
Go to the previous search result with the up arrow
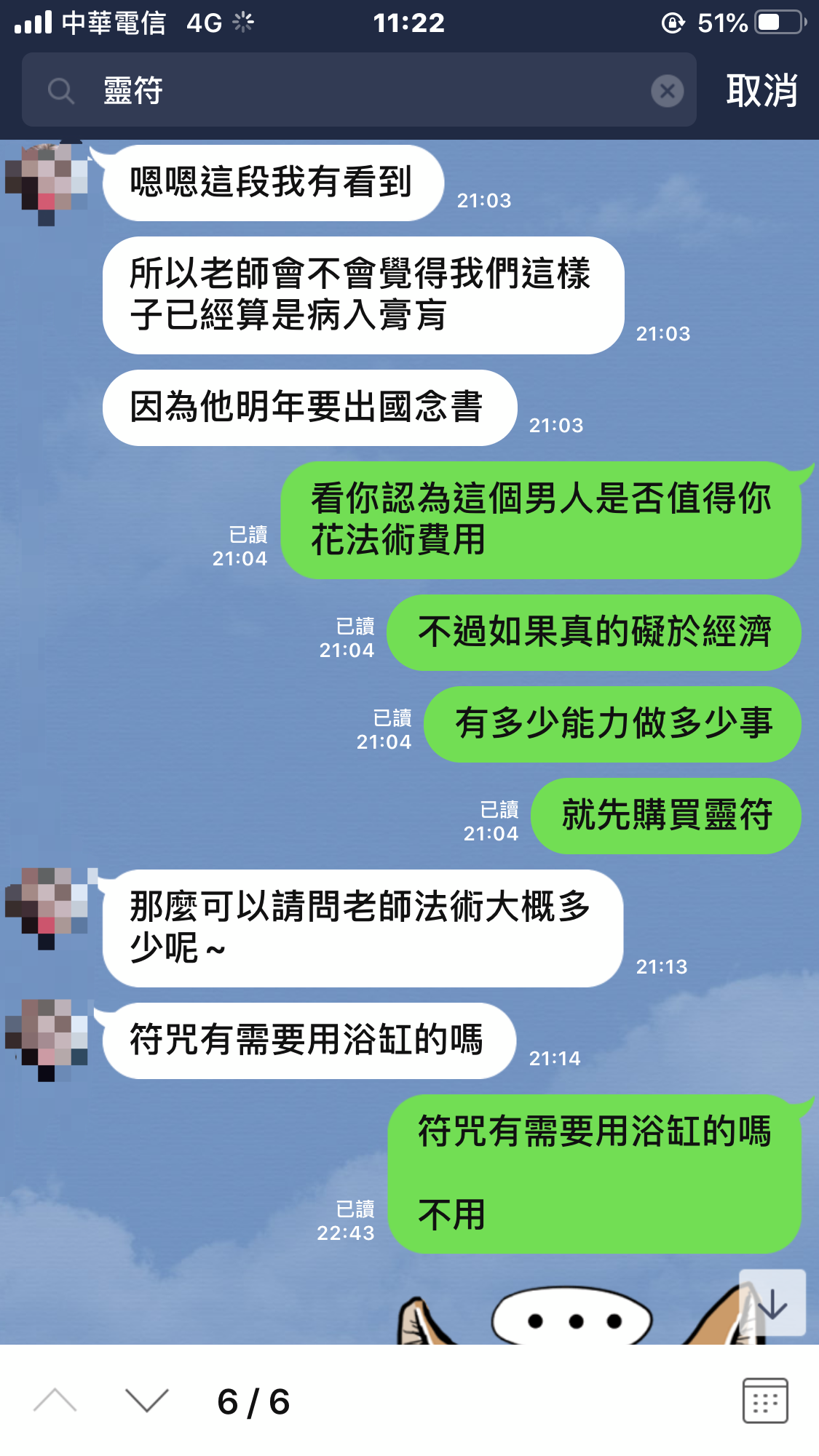(55, 1401)
